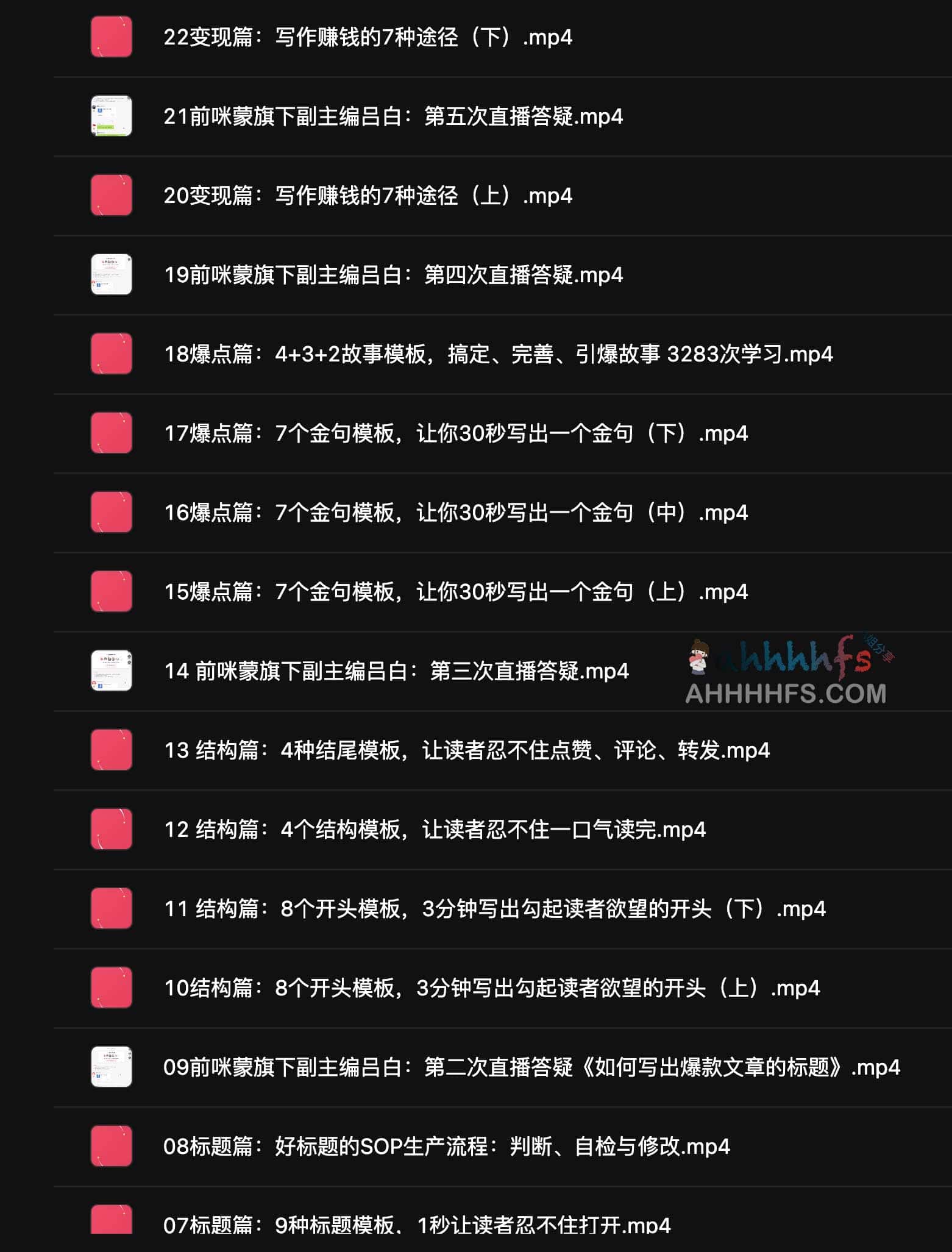Open file 19, the 第四次直播答疑 video
Viewport: 952px width, 1252px height.
(393, 275)
